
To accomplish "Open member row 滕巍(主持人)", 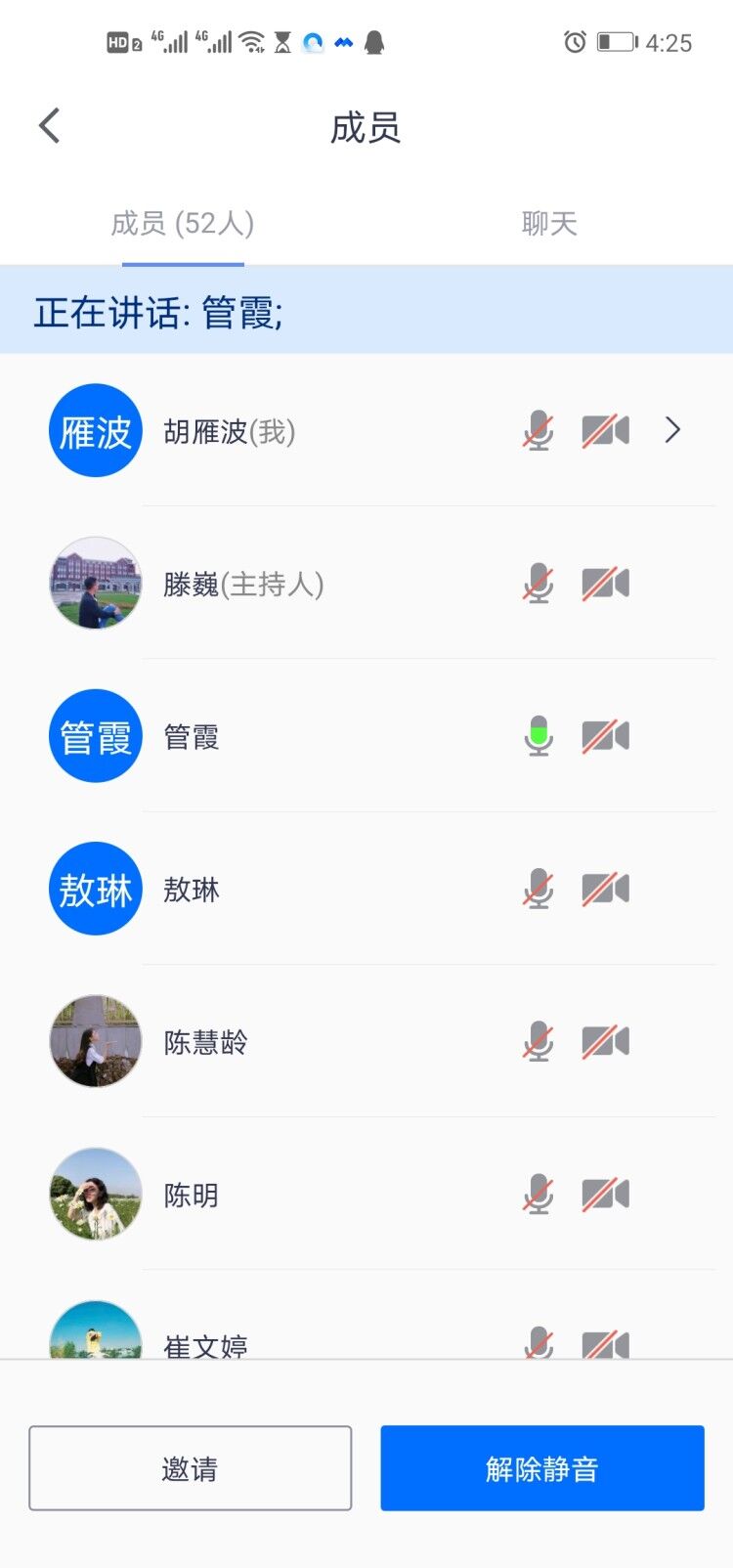I will click(366, 584).
